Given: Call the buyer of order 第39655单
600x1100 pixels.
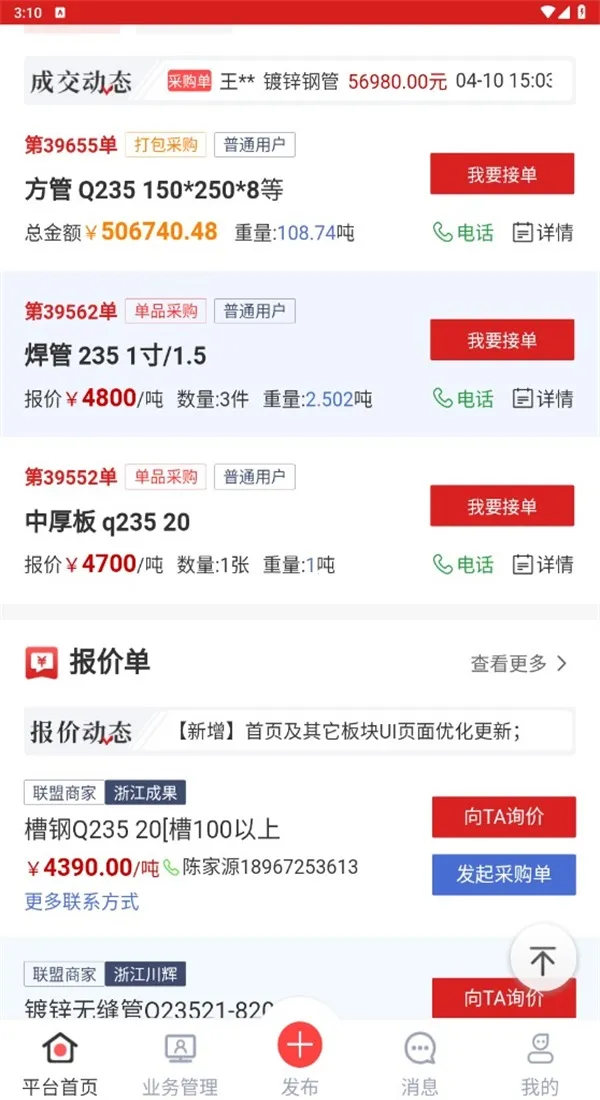Looking at the screenshot, I should [463, 233].
